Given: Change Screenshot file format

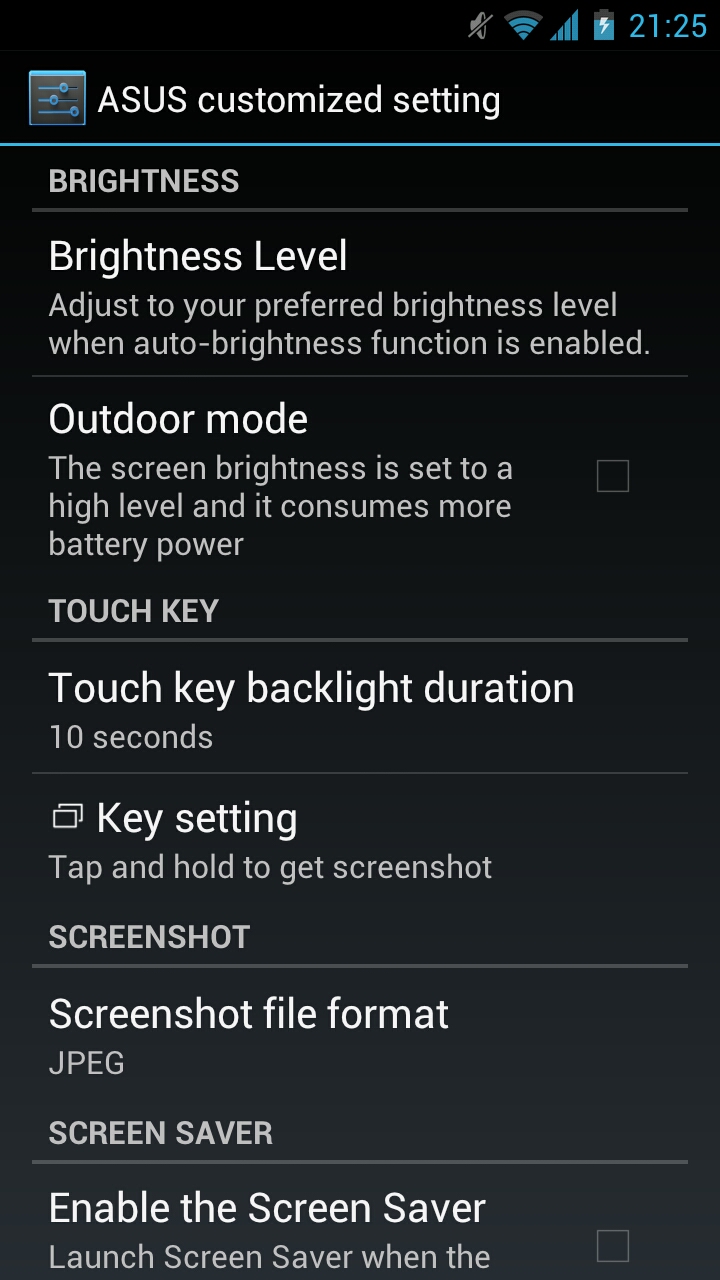Looking at the screenshot, I should (x=360, y=1034).
